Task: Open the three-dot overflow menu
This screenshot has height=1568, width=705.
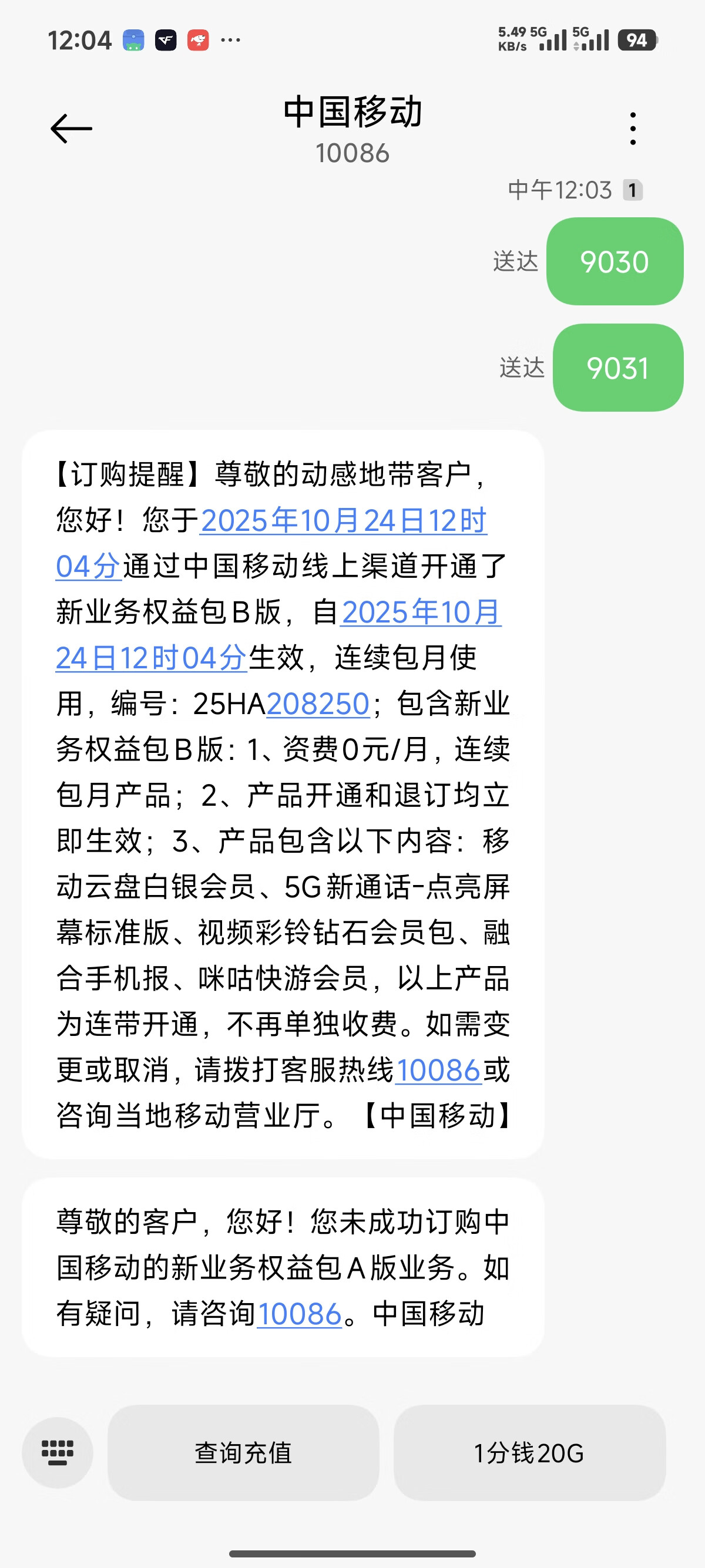Action: [633, 129]
